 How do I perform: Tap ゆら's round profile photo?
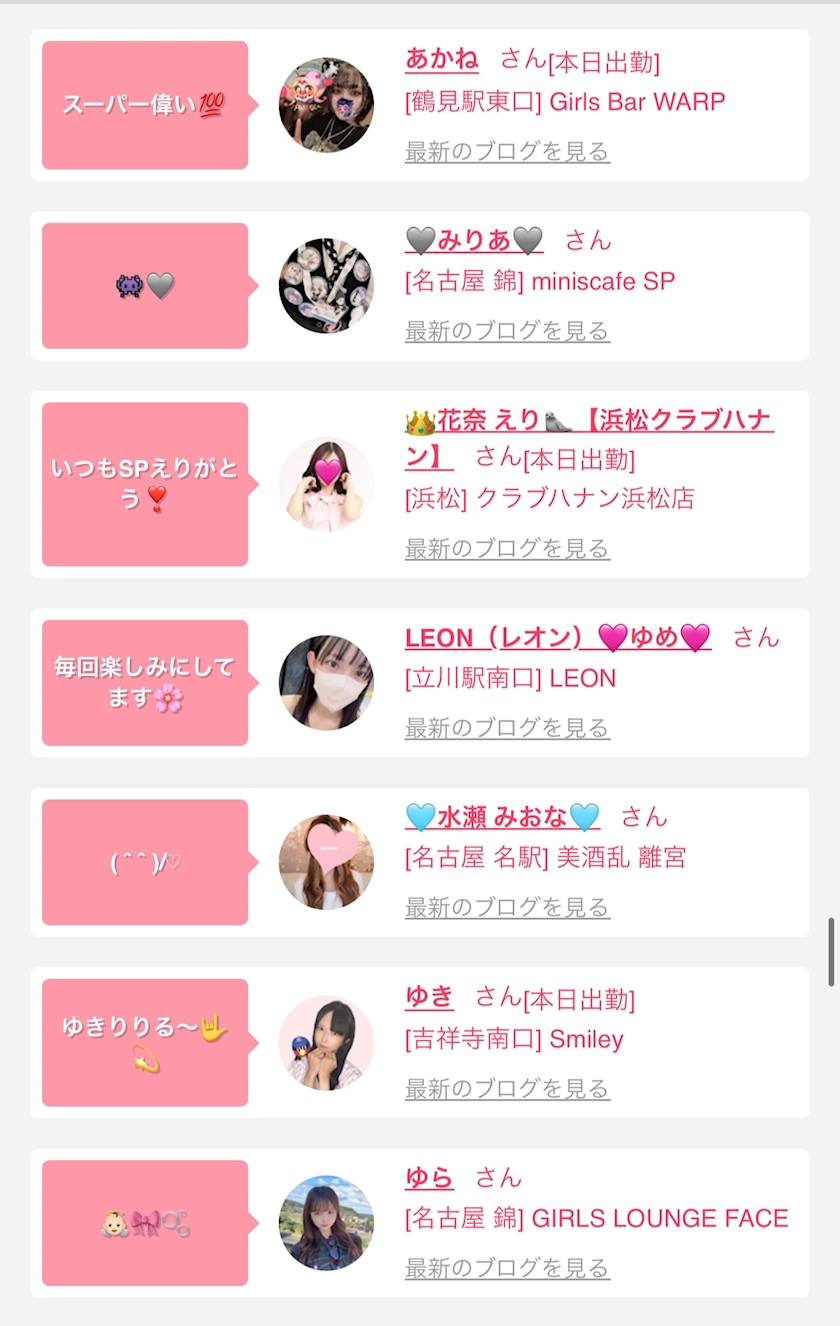tap(326, 1222)
